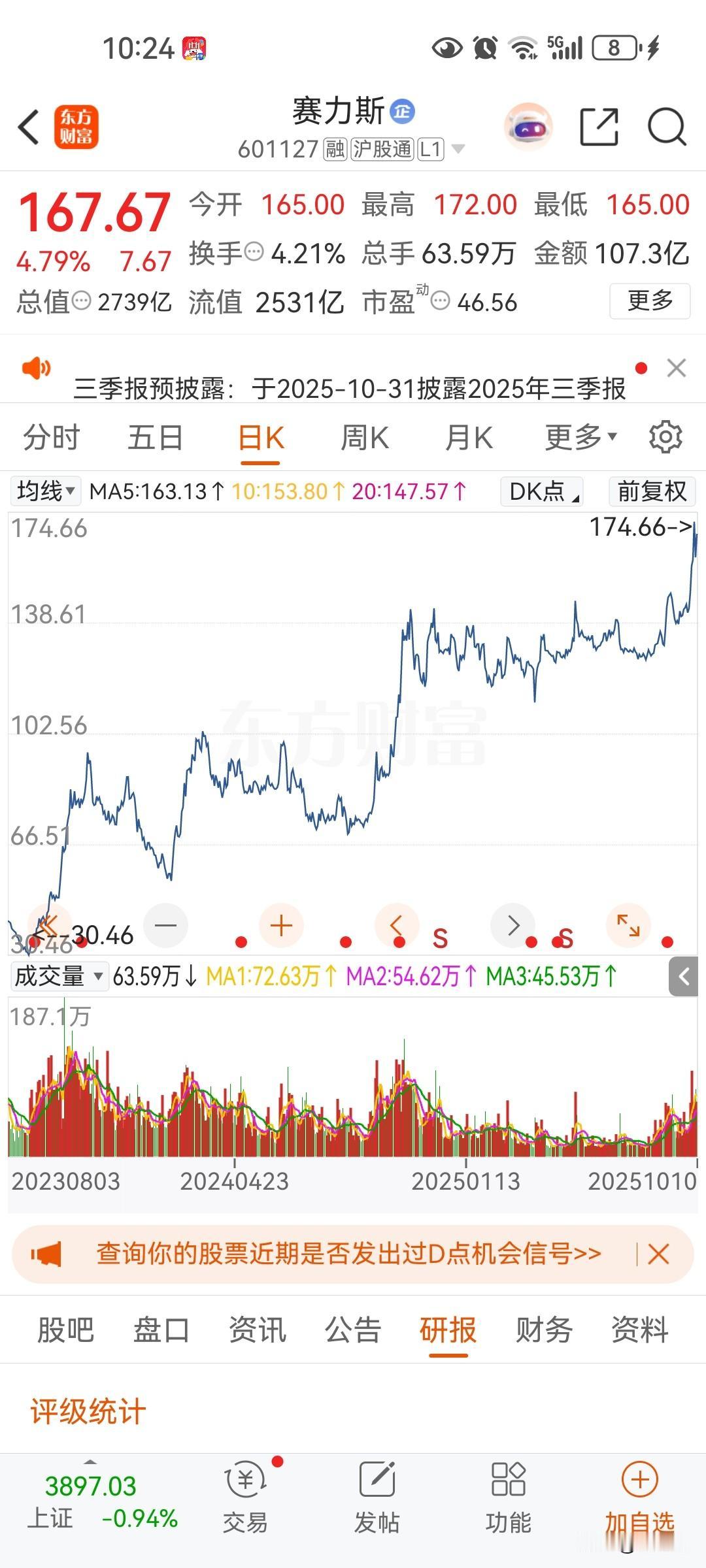Go back using the top-left arrow

pyautogui.click(x=29, y=126)
